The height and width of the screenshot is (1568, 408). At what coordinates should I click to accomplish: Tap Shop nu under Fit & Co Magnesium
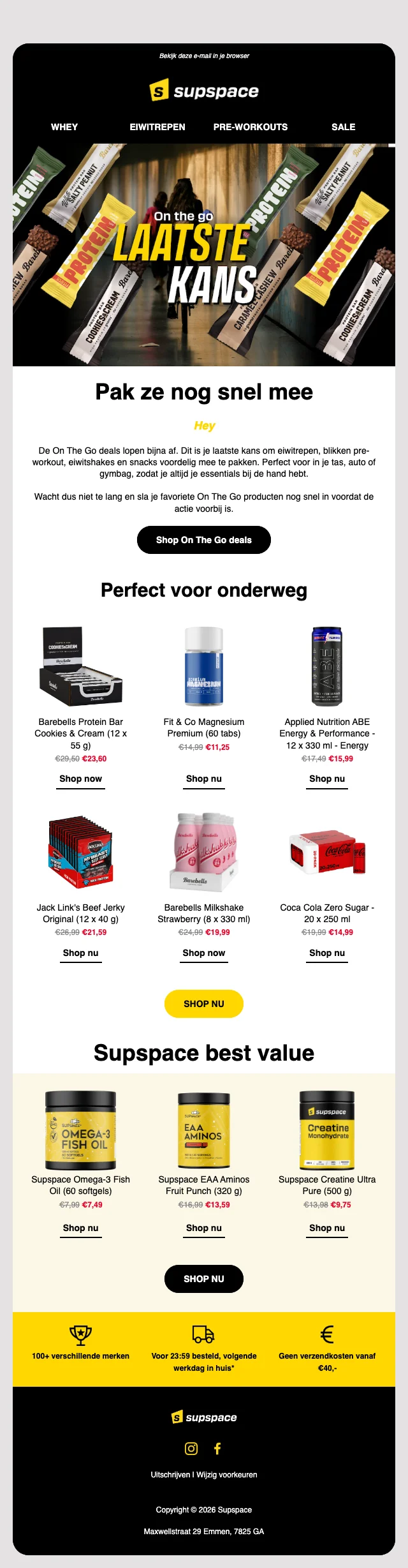tap(204, 779)
